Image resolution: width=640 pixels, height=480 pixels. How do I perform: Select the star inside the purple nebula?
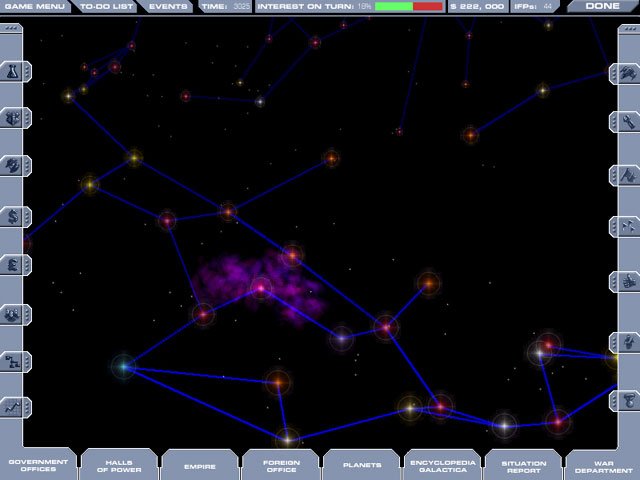(260, 288)
